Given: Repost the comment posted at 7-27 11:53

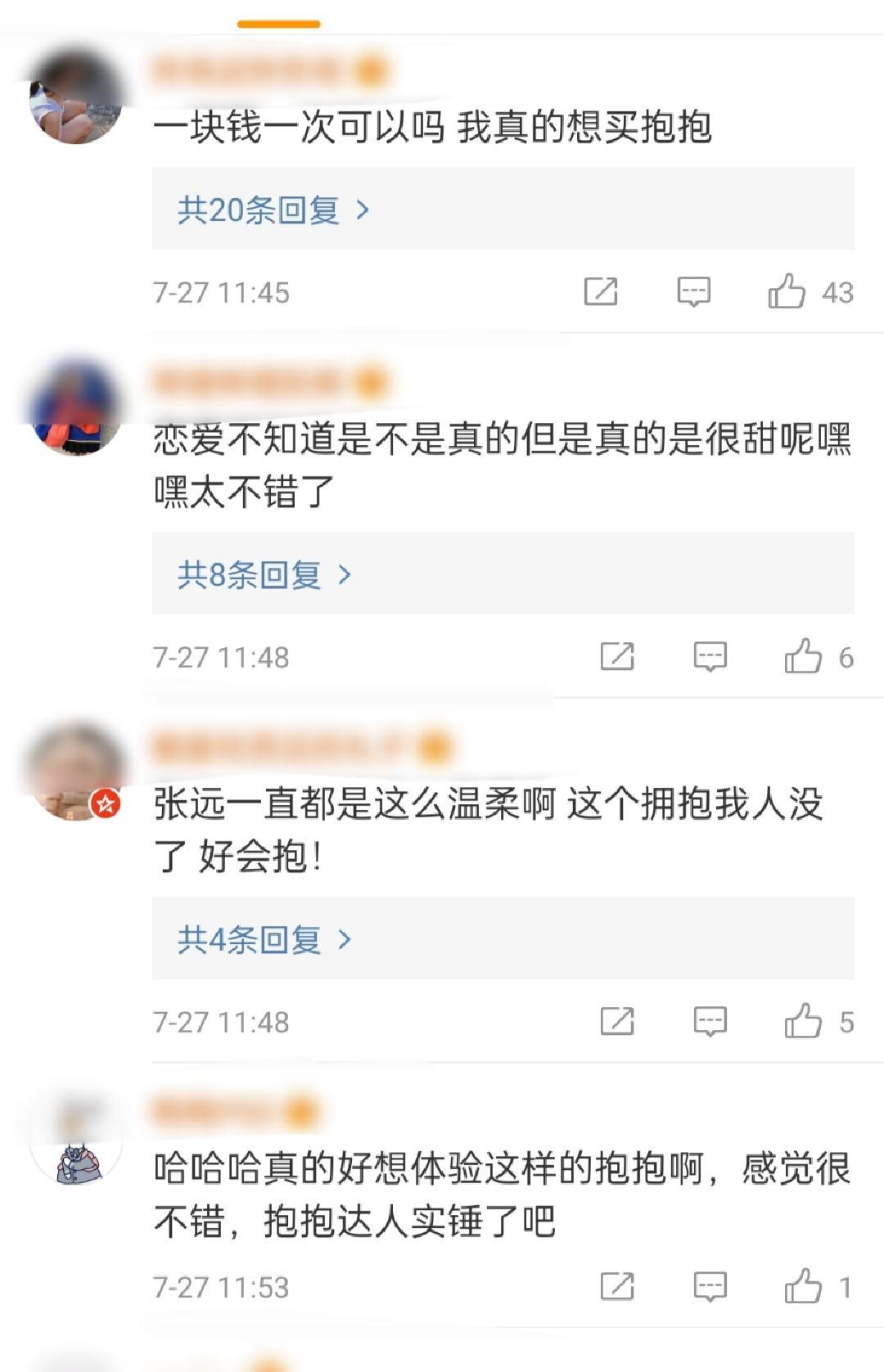Looking at the screenshot, I should (x=616, y=1287).
